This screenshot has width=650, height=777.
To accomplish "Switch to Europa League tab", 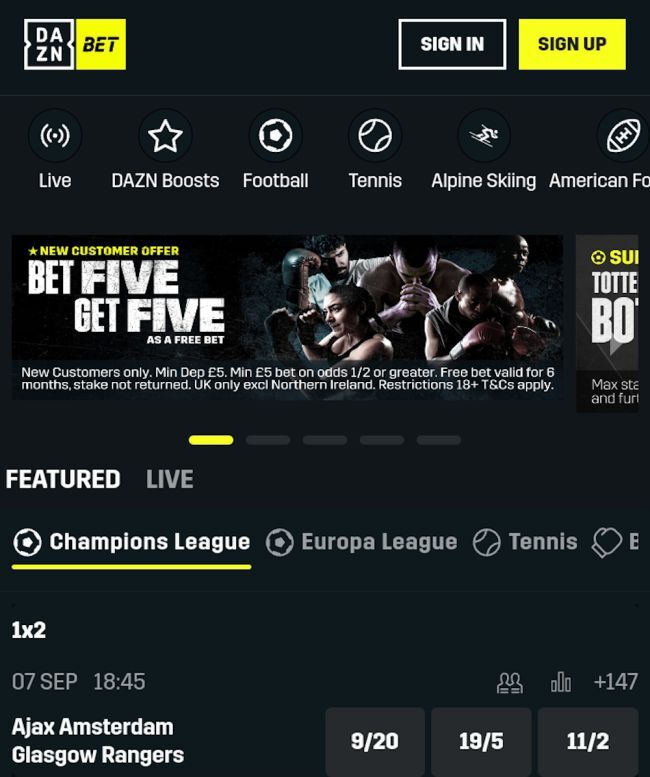I will point(362,542).
